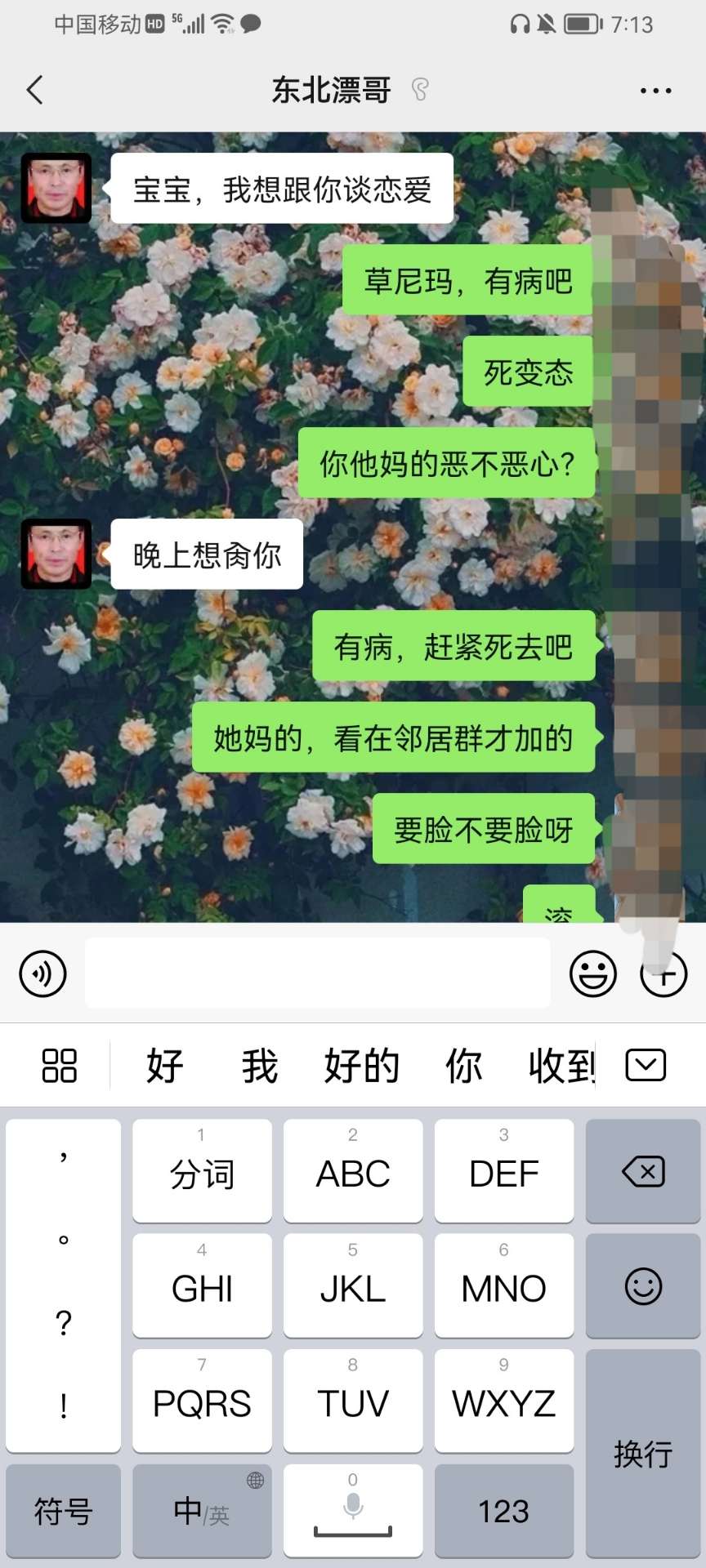Focus the message text field
This screenshot has width=706, height=1568.
click(x=317, y=973)
